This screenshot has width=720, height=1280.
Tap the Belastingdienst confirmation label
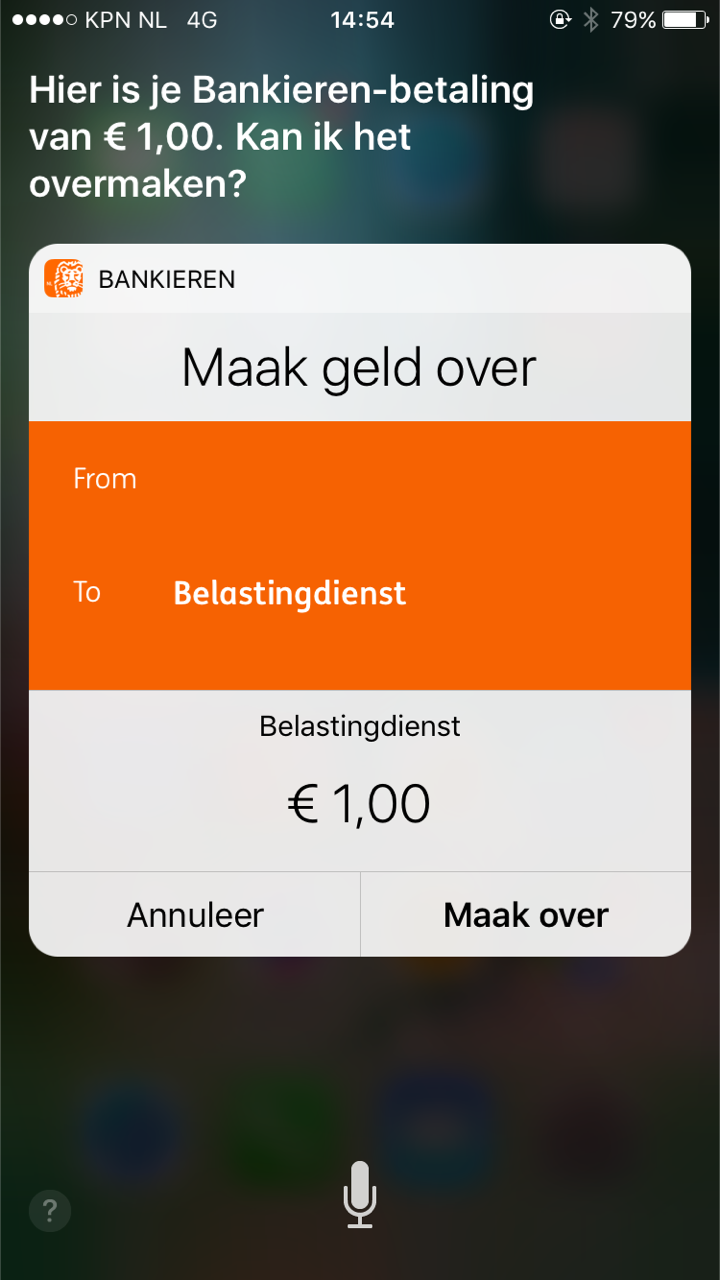pos(359,727)
